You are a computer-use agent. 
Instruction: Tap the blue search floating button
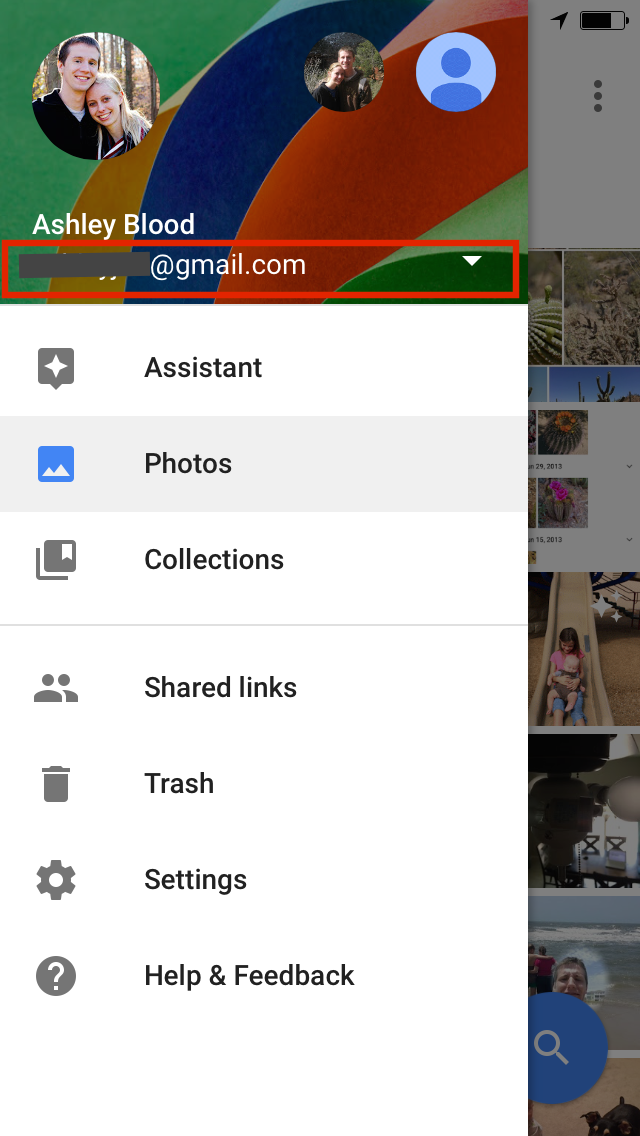(567, 1048)
